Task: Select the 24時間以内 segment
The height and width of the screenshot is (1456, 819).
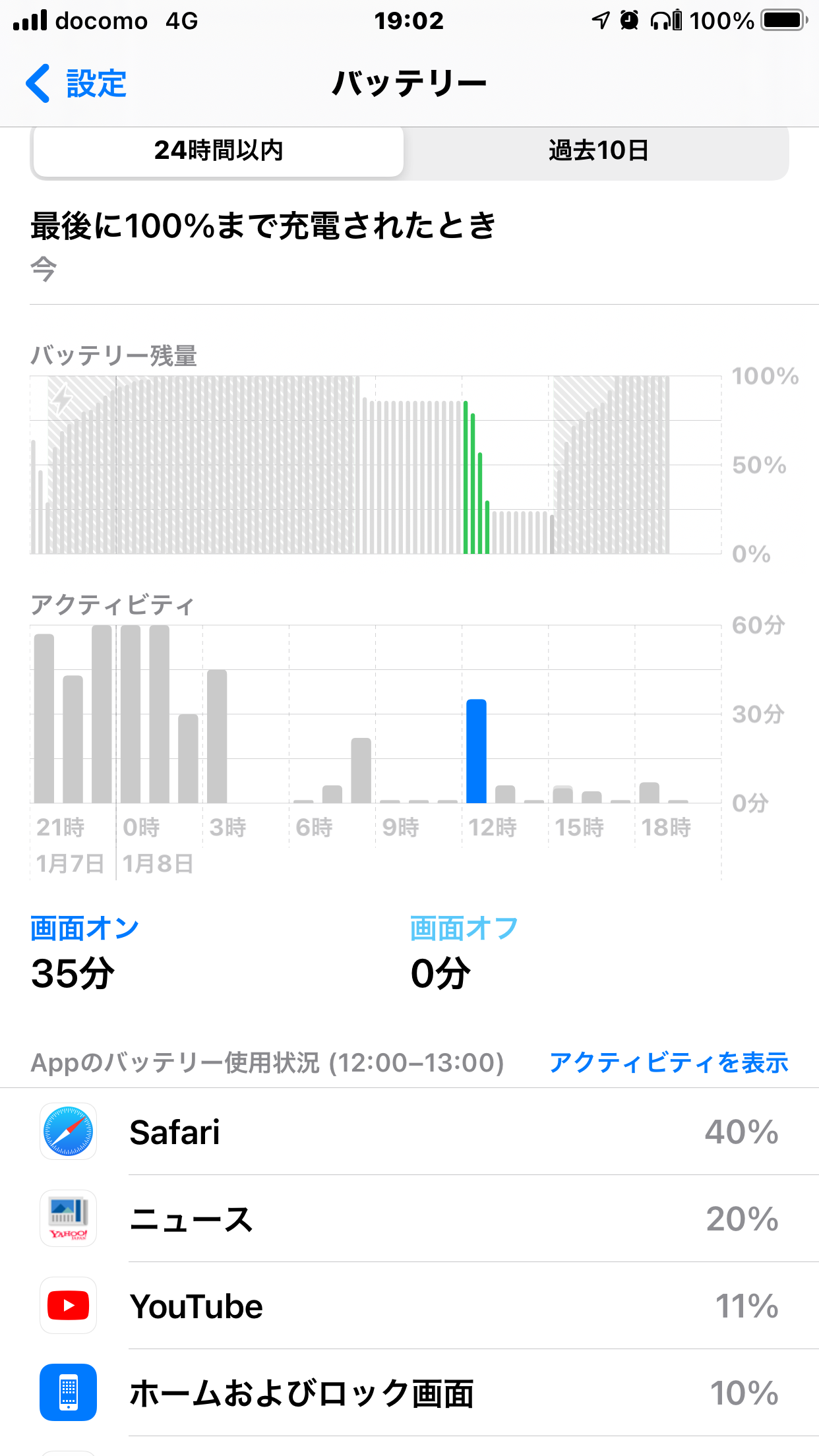Action: pyautogui.click(x=218, y=151)
